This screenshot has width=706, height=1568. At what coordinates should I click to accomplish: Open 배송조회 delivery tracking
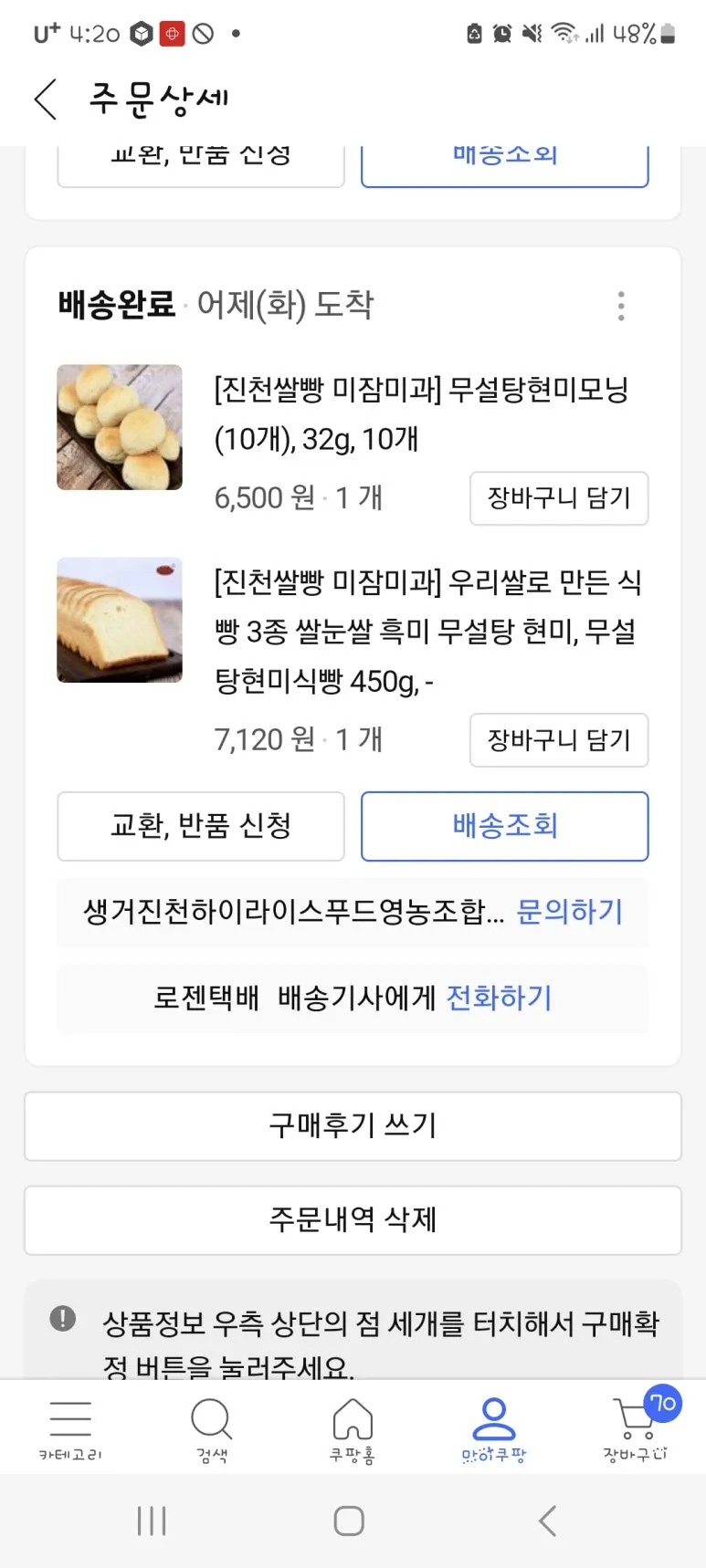pos(503,827)
